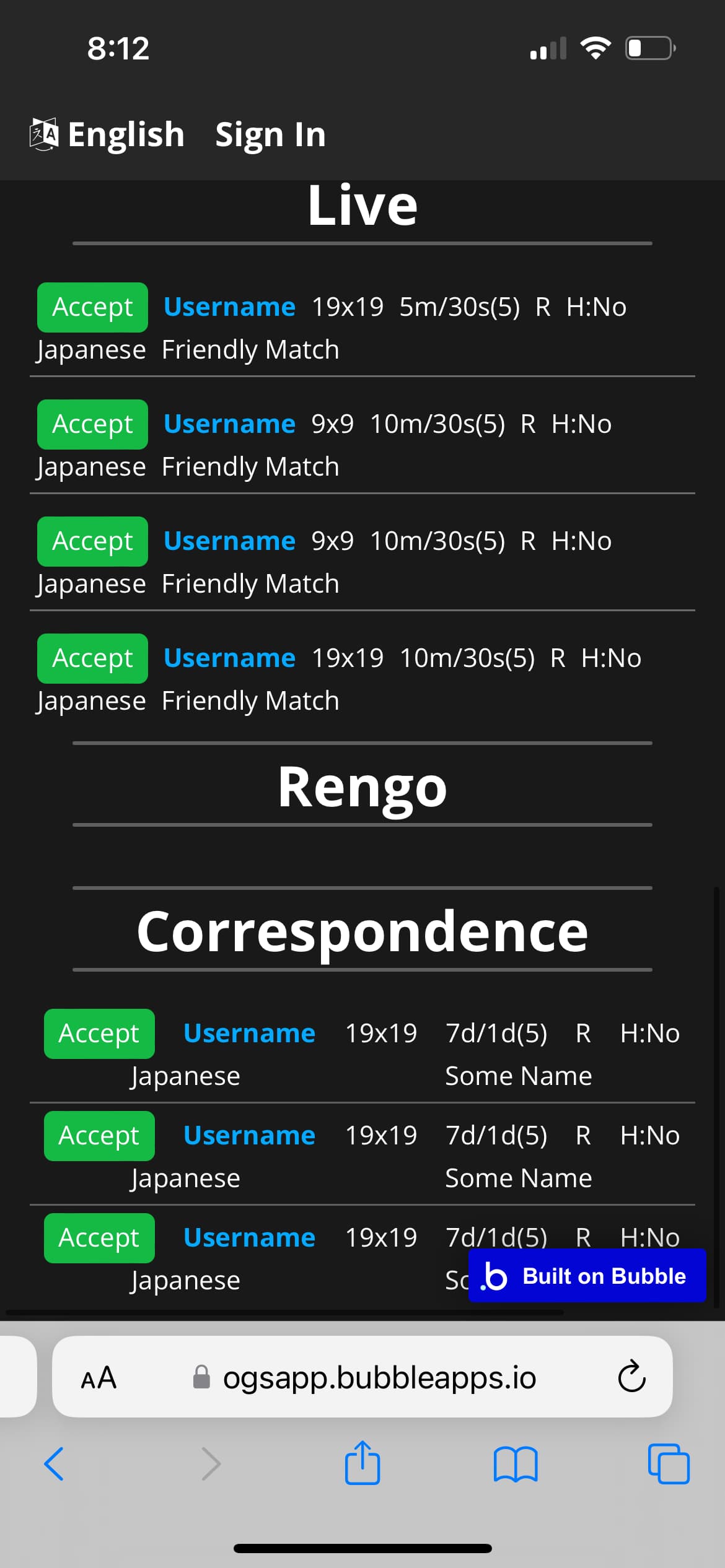Share this page from Safari
Screen dimensions: 725x1568
coord(362,1463)
